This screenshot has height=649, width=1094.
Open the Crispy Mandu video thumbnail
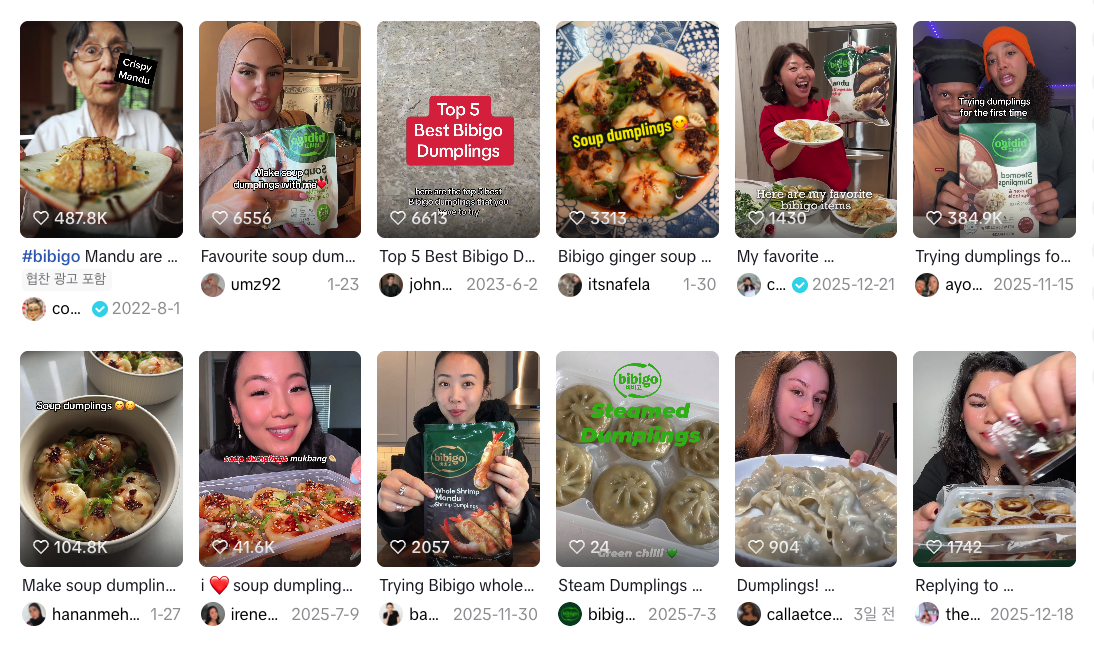pyautogui.click(x=101, y=129)
